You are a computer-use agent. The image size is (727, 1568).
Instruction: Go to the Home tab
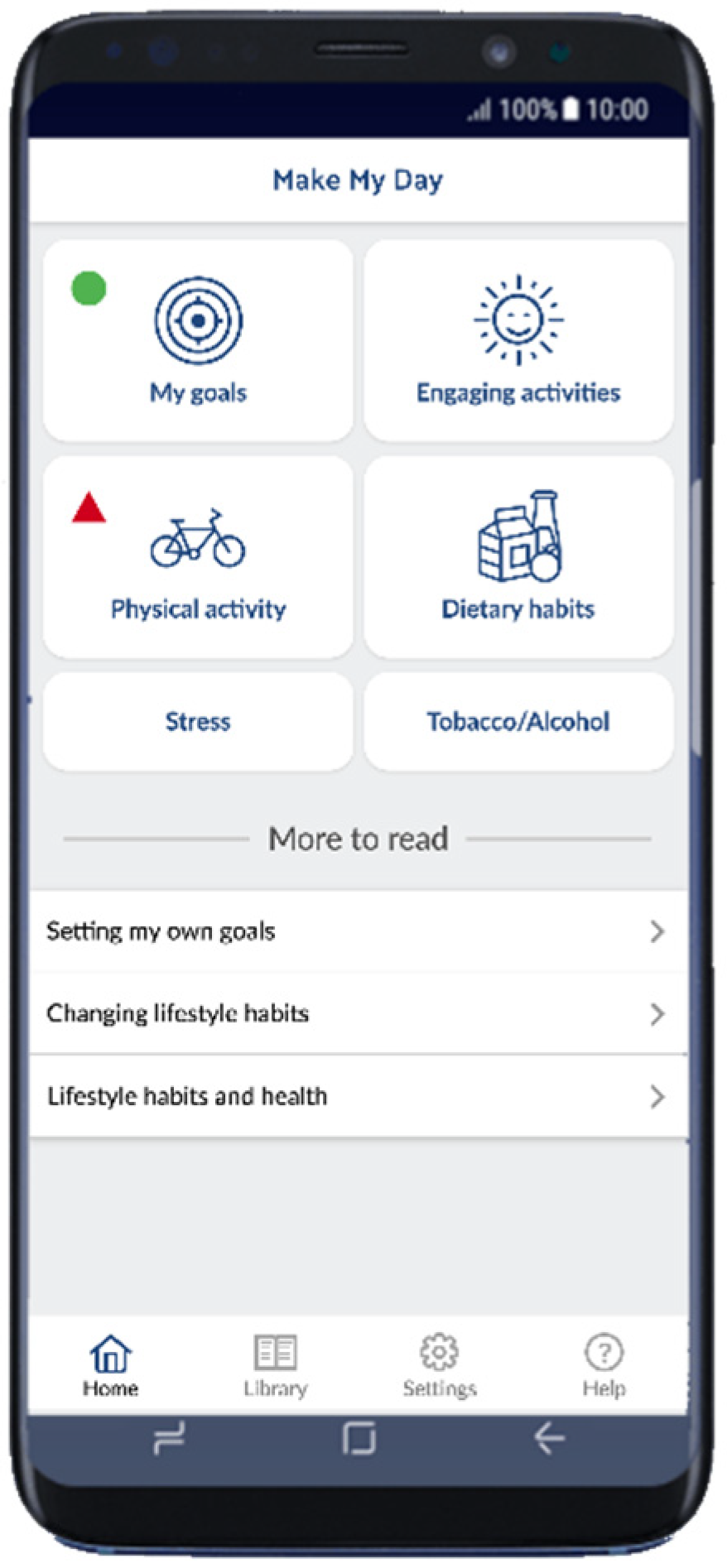[x=110, y=1365]
